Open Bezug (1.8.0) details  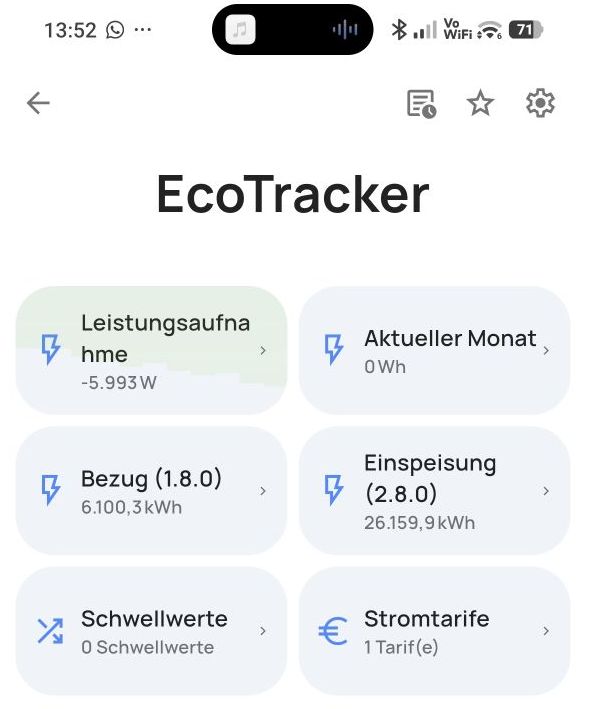pyautogui.click(x=152, y=491)
